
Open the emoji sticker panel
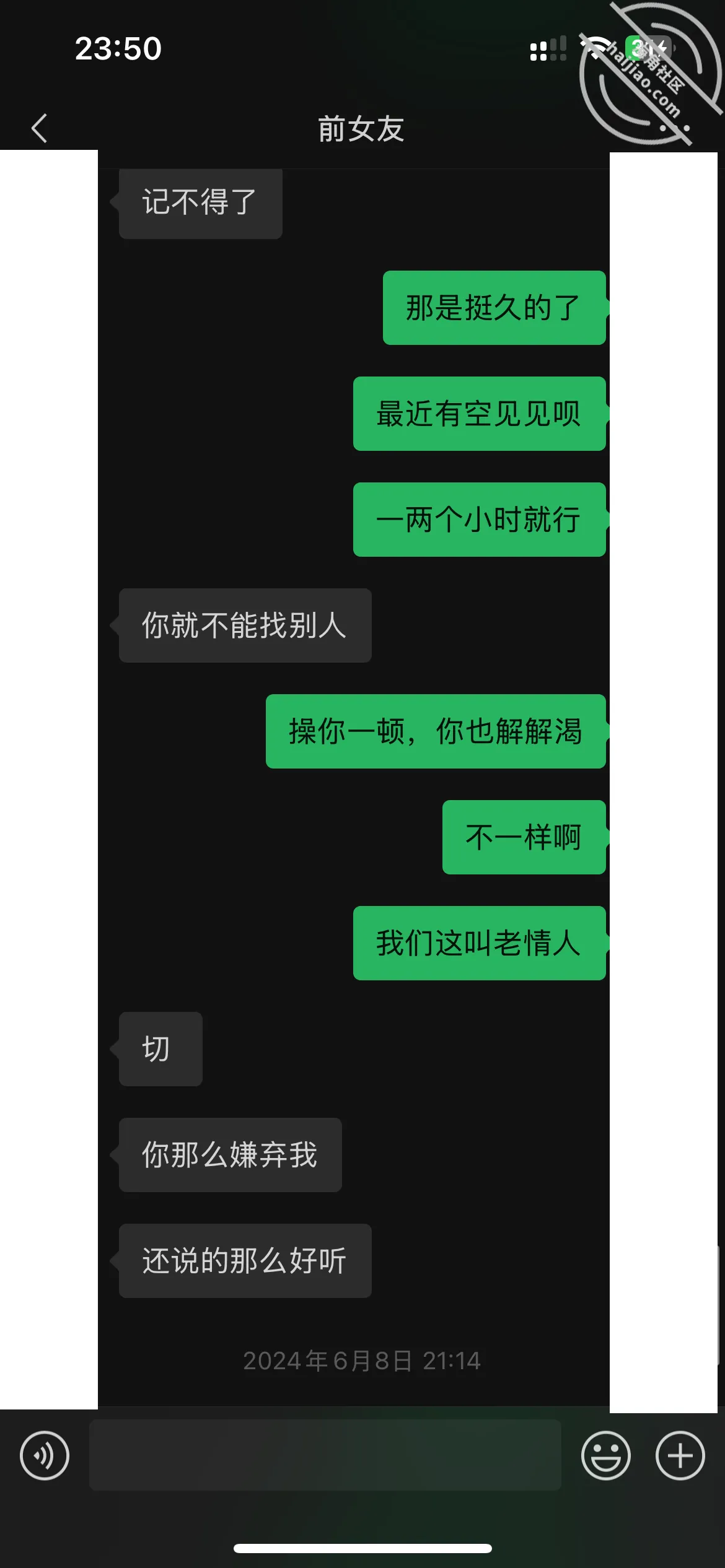tap(605, 1455)
